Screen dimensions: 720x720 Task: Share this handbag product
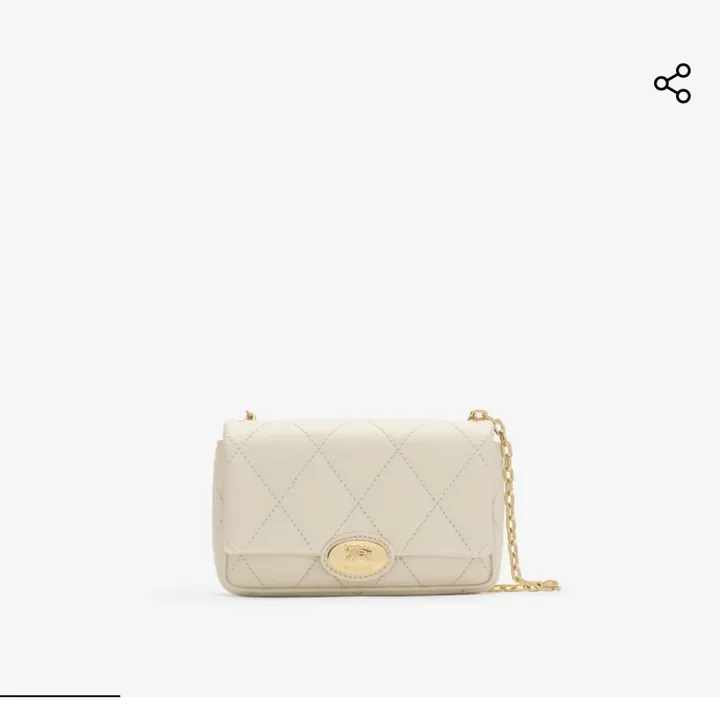(672, 84)
